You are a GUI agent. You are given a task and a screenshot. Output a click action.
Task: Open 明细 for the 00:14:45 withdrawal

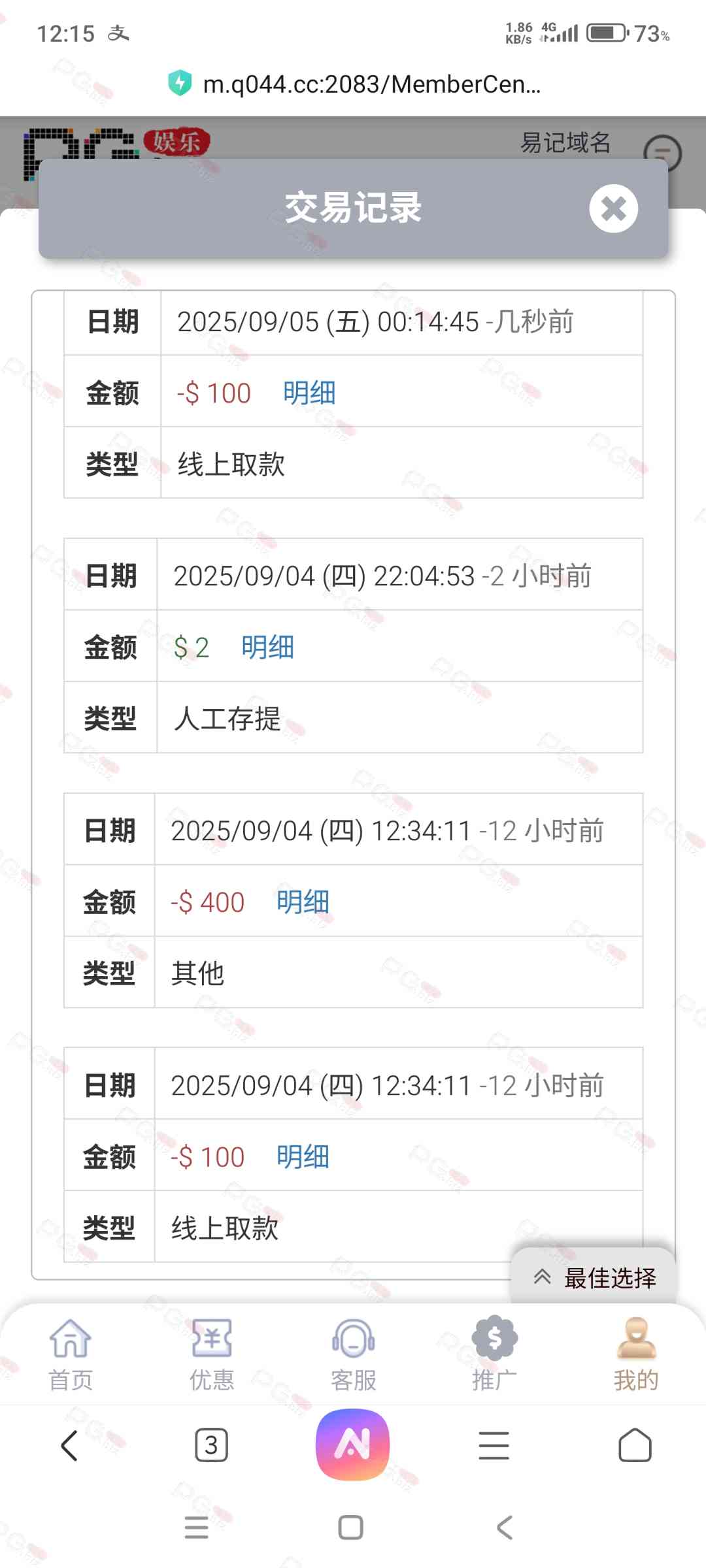tap(309, 393)
